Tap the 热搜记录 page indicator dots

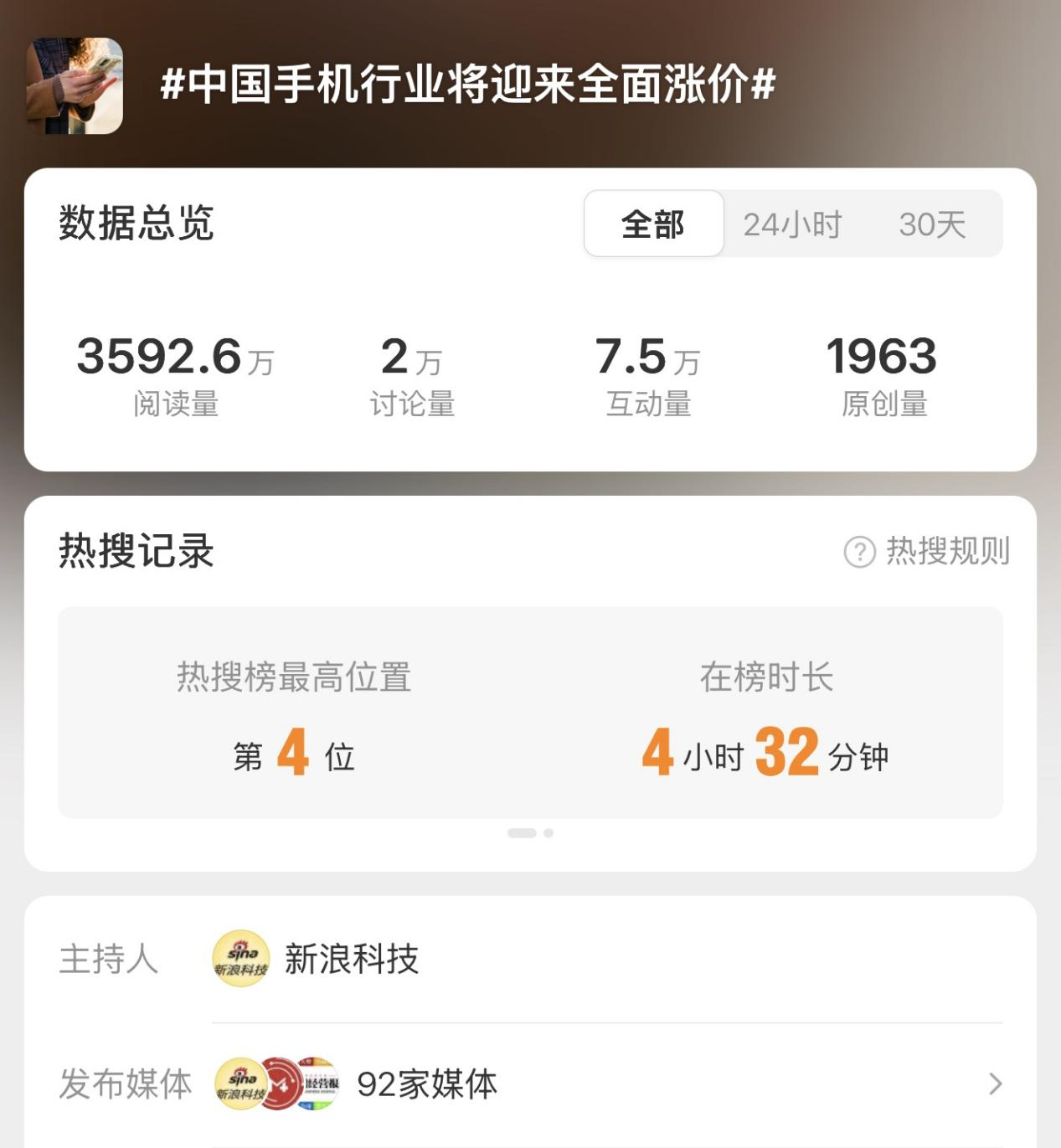[530, 833]
